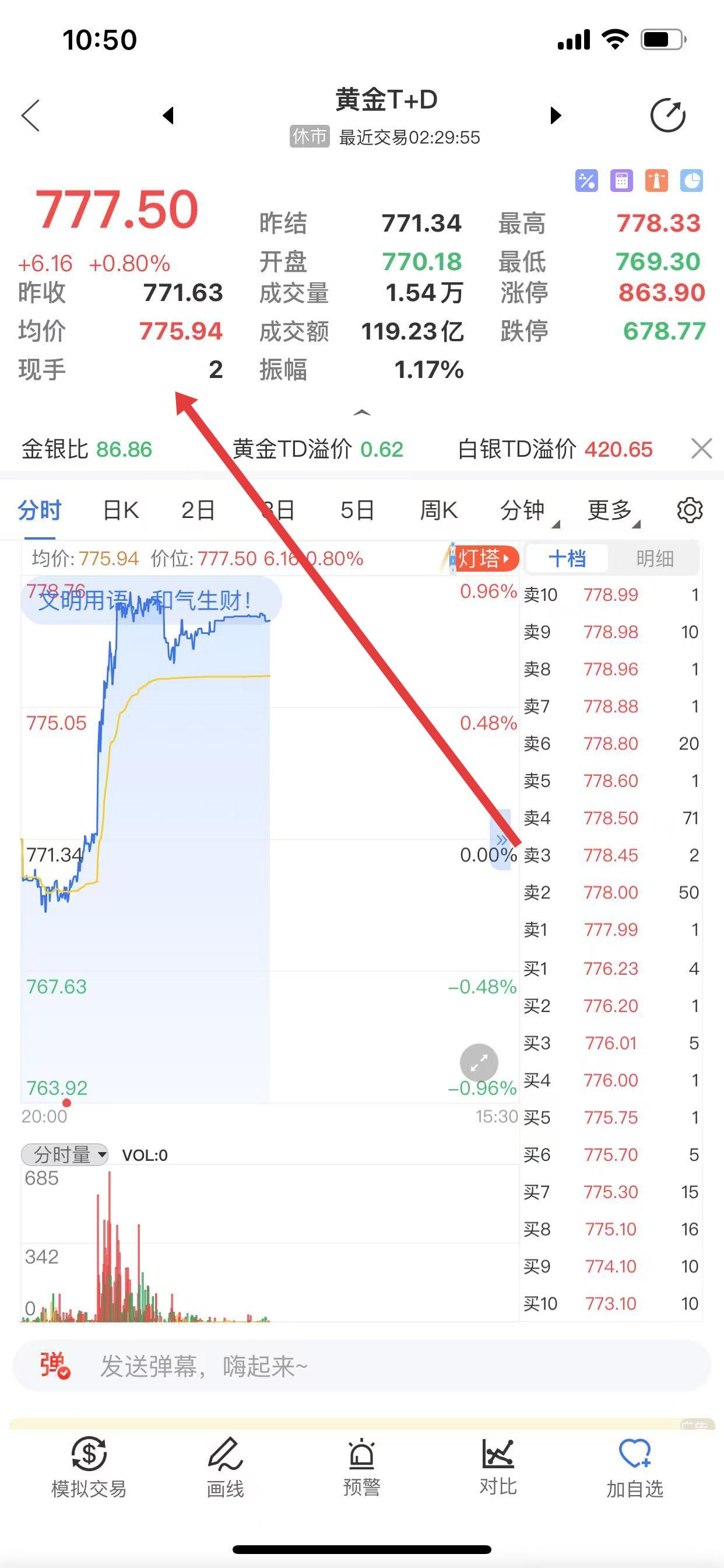Refresh the quote with the circular icon

click(667, 116)
